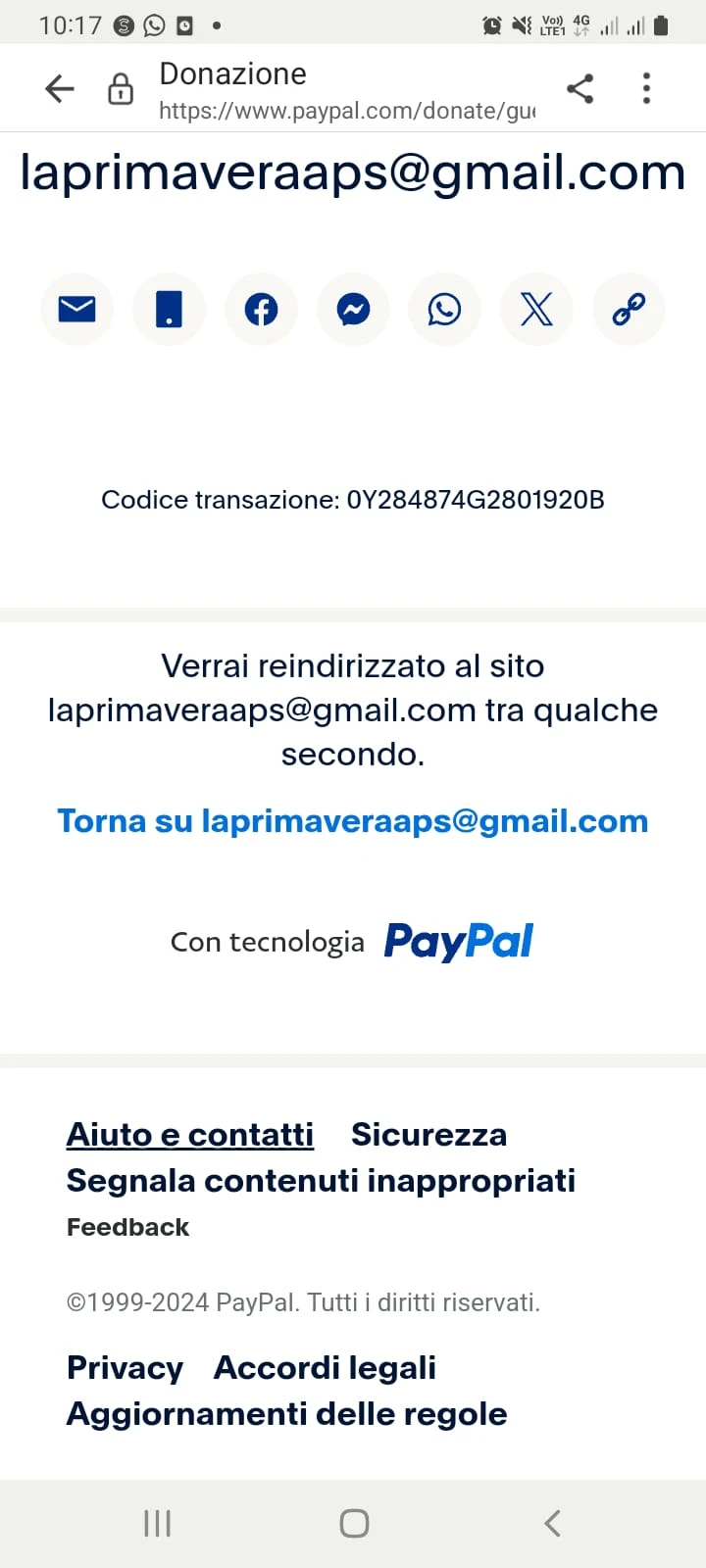Tap Torna su laprimaveraaps@gmail.com link
This screenshot has width=706, height=1568.
(x=353, y=821)
